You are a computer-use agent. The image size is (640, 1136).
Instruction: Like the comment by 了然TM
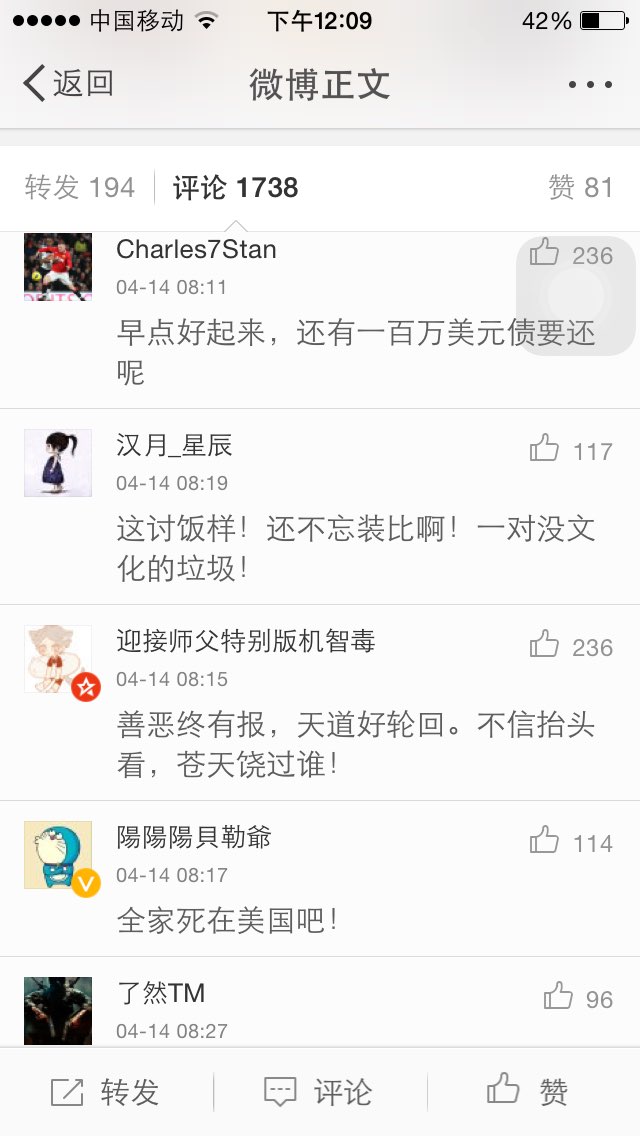[x=578, y=998]
